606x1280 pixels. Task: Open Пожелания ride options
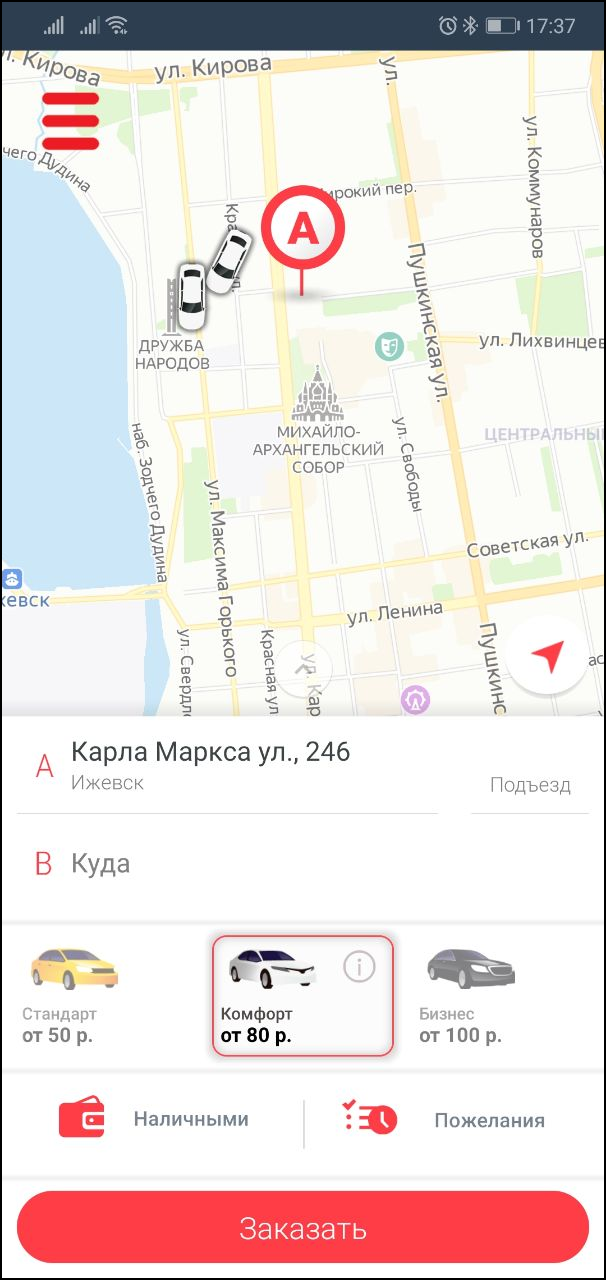(x=445, y=1120)
